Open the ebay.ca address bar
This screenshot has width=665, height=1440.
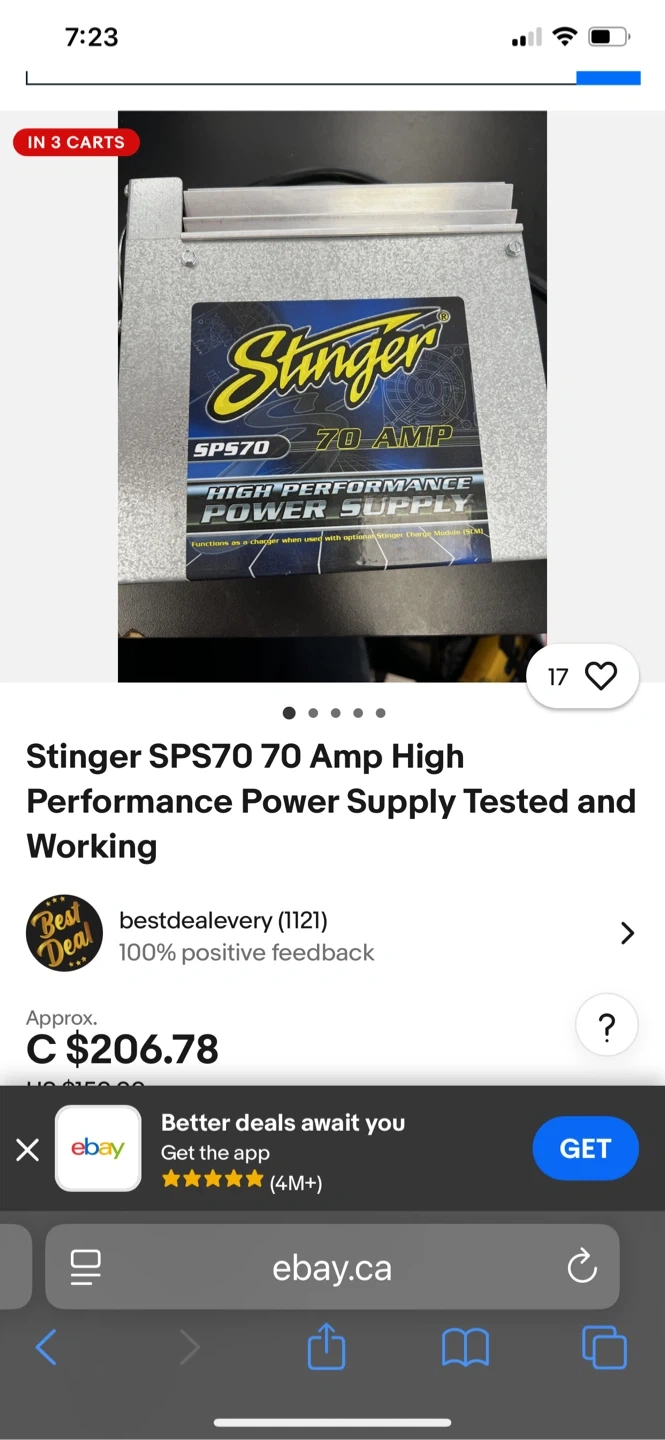[332, 1268]
